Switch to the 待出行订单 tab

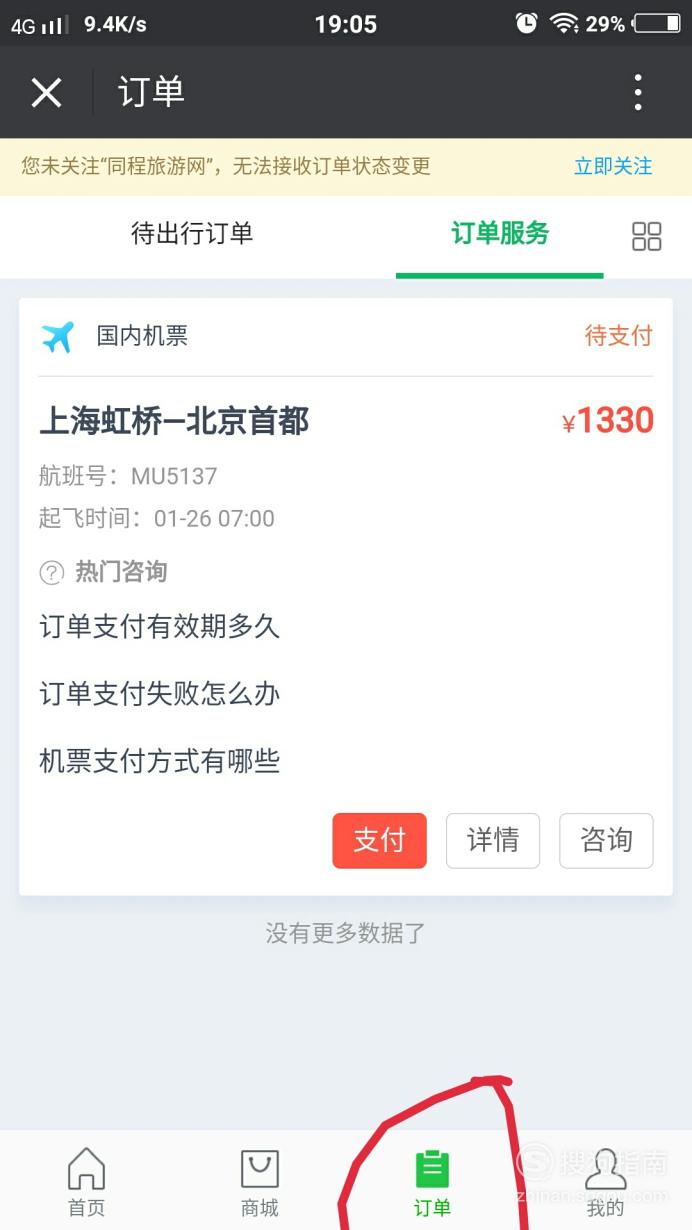tap(192, 234)
